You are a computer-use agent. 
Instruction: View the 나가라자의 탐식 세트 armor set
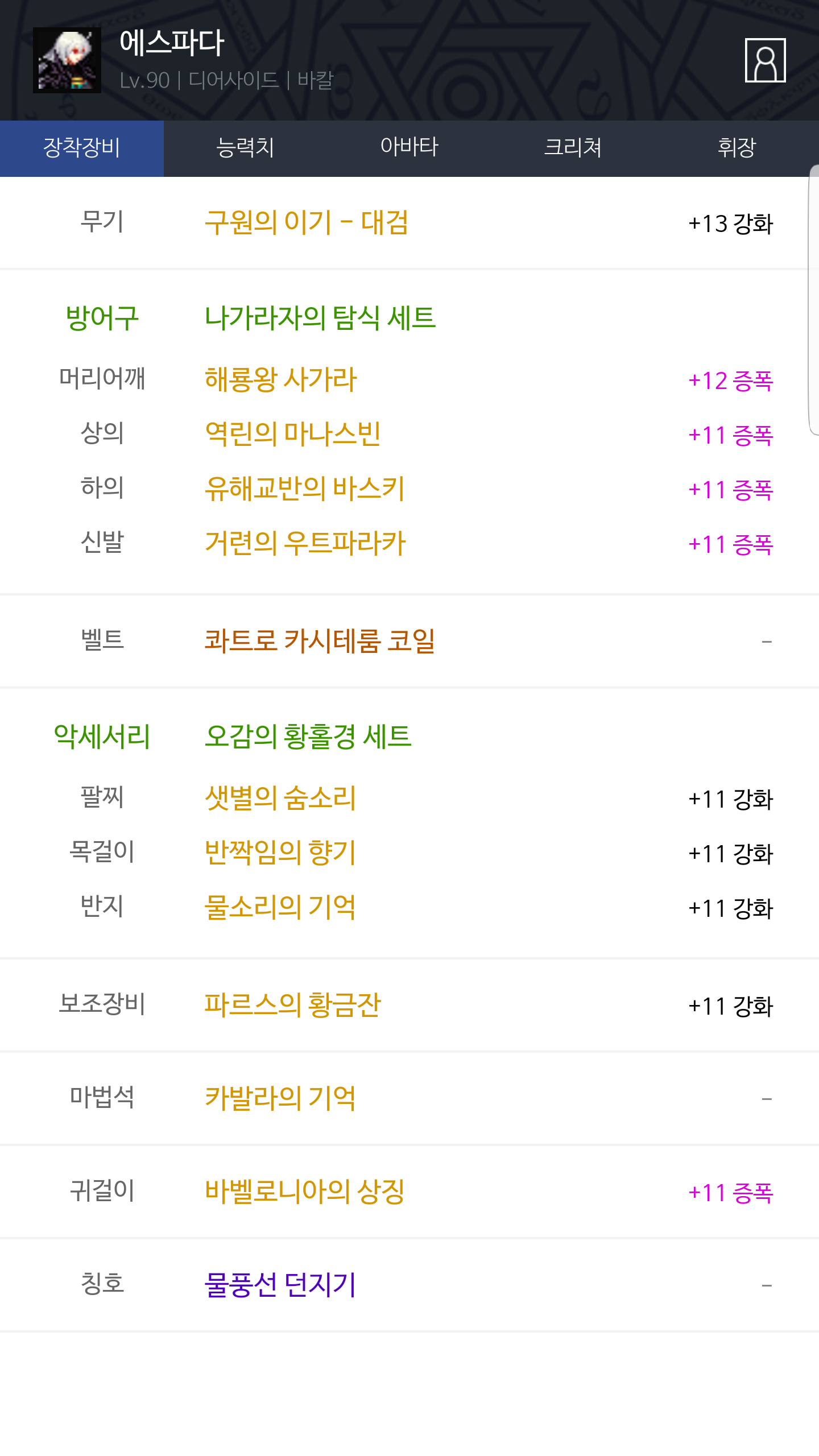click(x=320, y=317)
